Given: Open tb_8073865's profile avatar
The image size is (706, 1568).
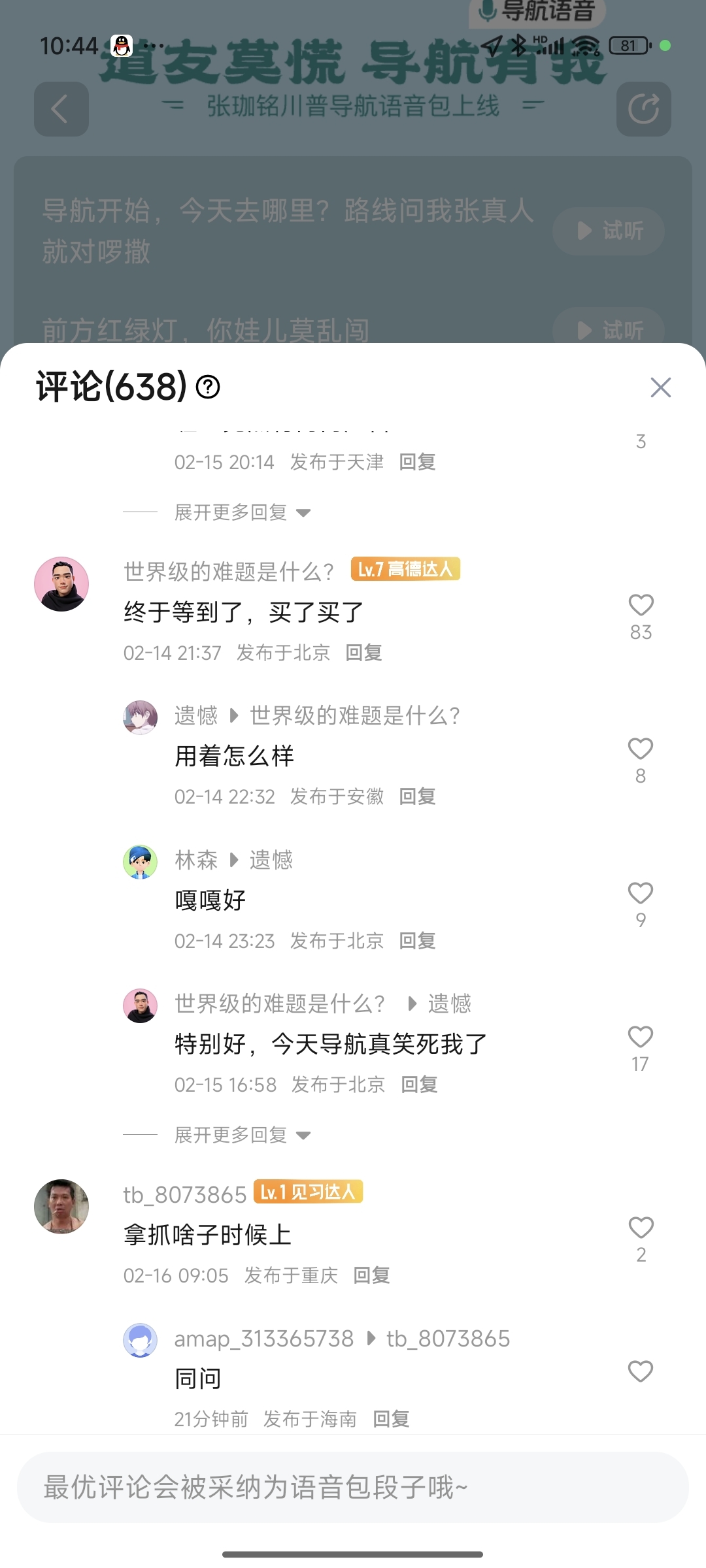Looking at the screenshot, I should tap(61, 1207).
